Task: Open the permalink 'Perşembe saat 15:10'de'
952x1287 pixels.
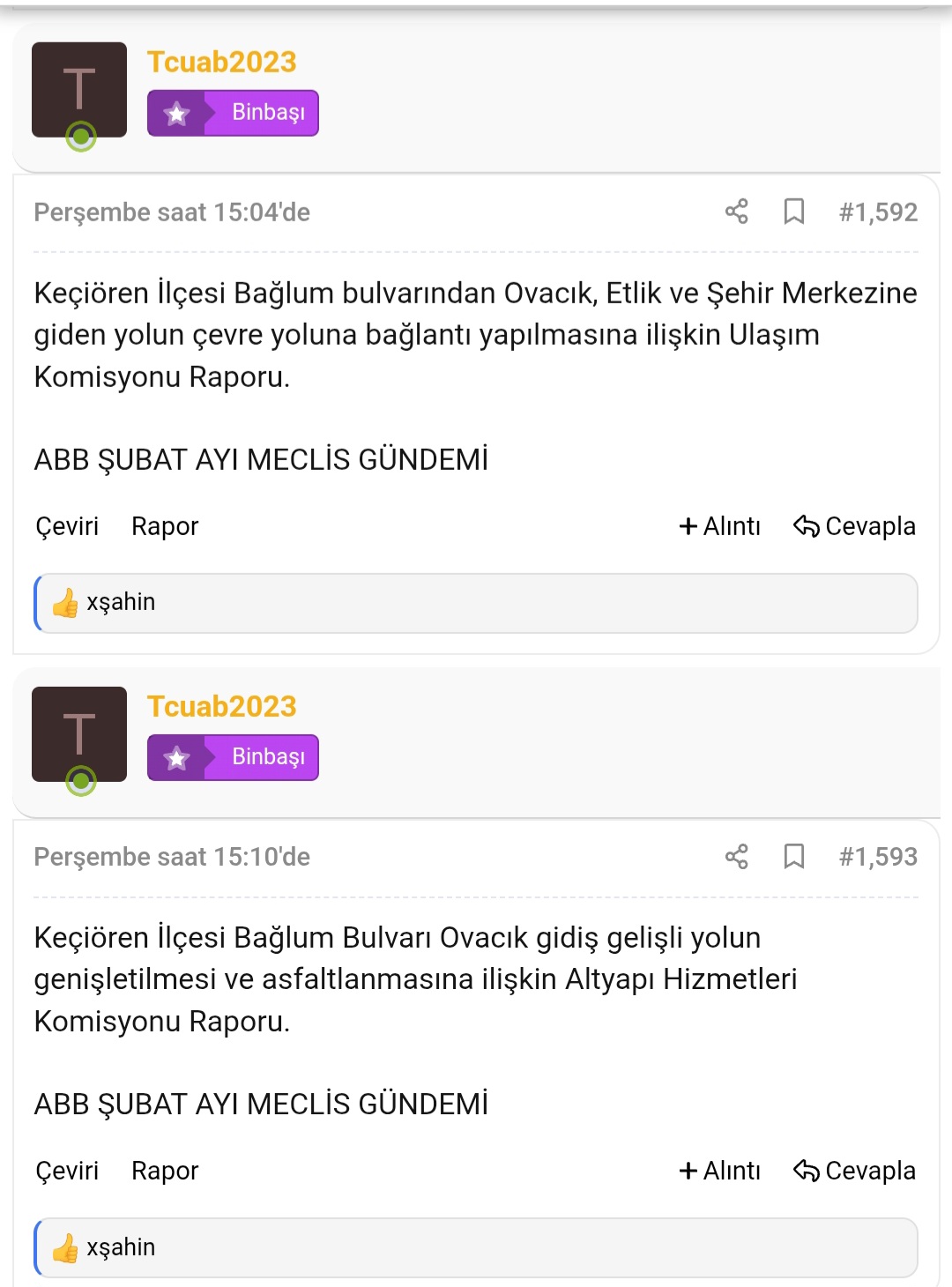Action: tap(173, 856)
